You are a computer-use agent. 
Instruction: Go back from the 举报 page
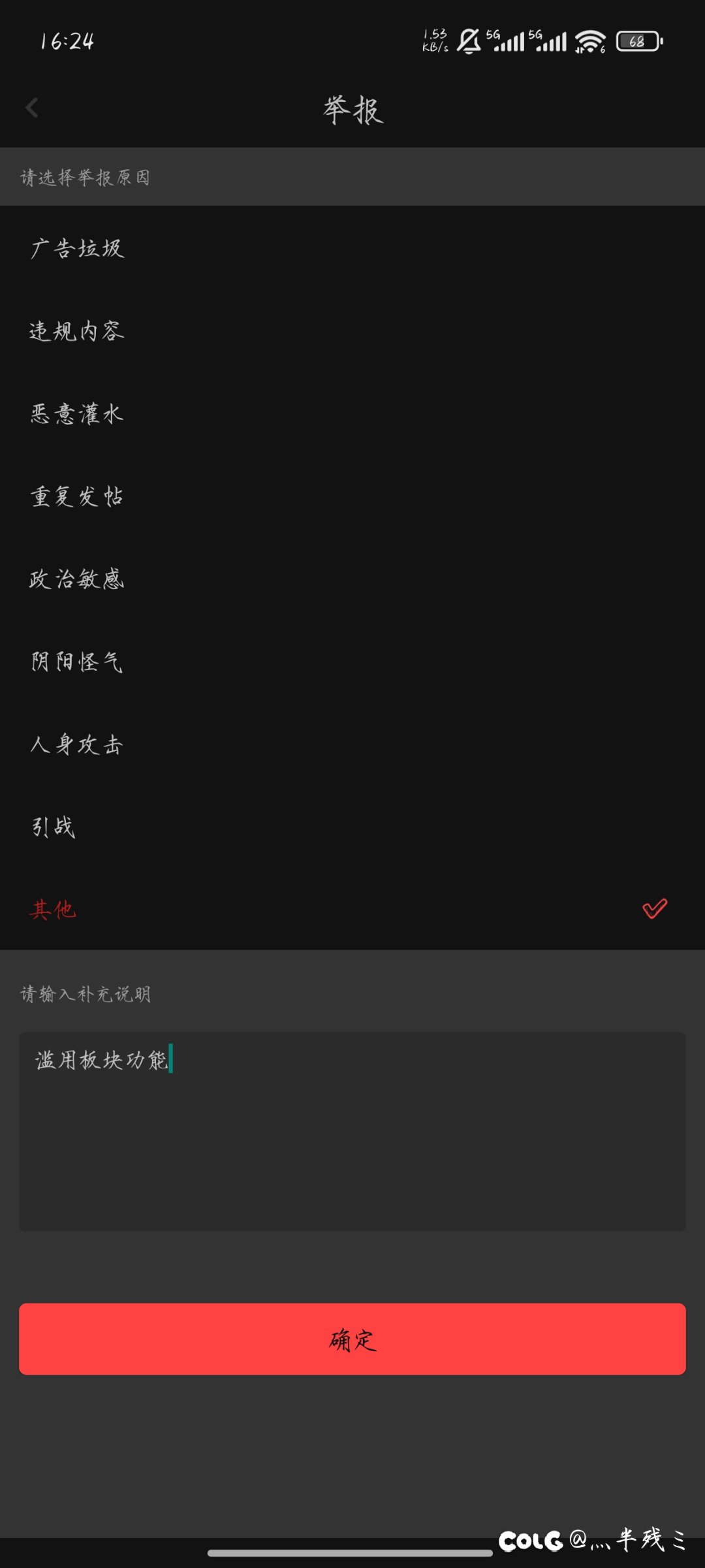pyautogui.click(x=32, y=108)
